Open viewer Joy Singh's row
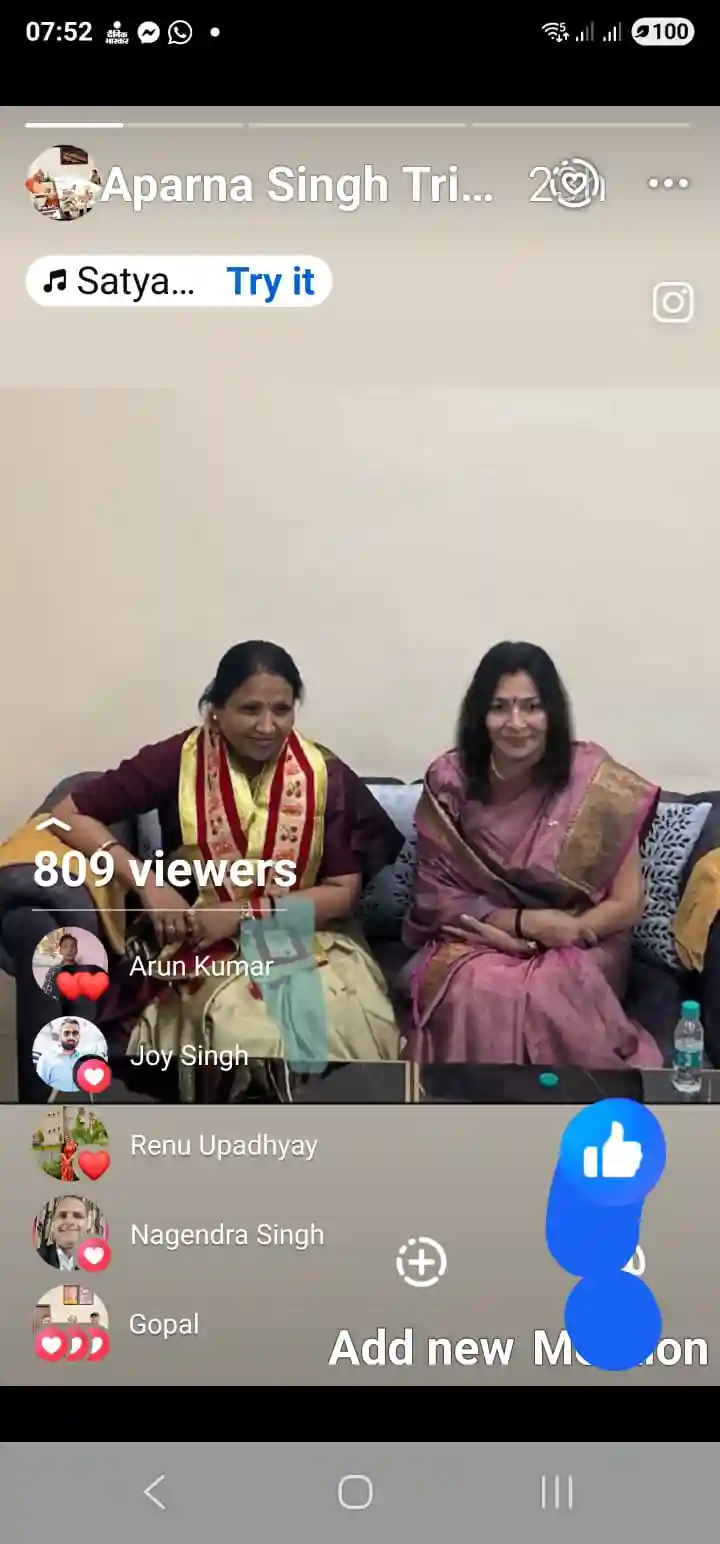Screen dimensions: 720x1544 [188, 1055]
